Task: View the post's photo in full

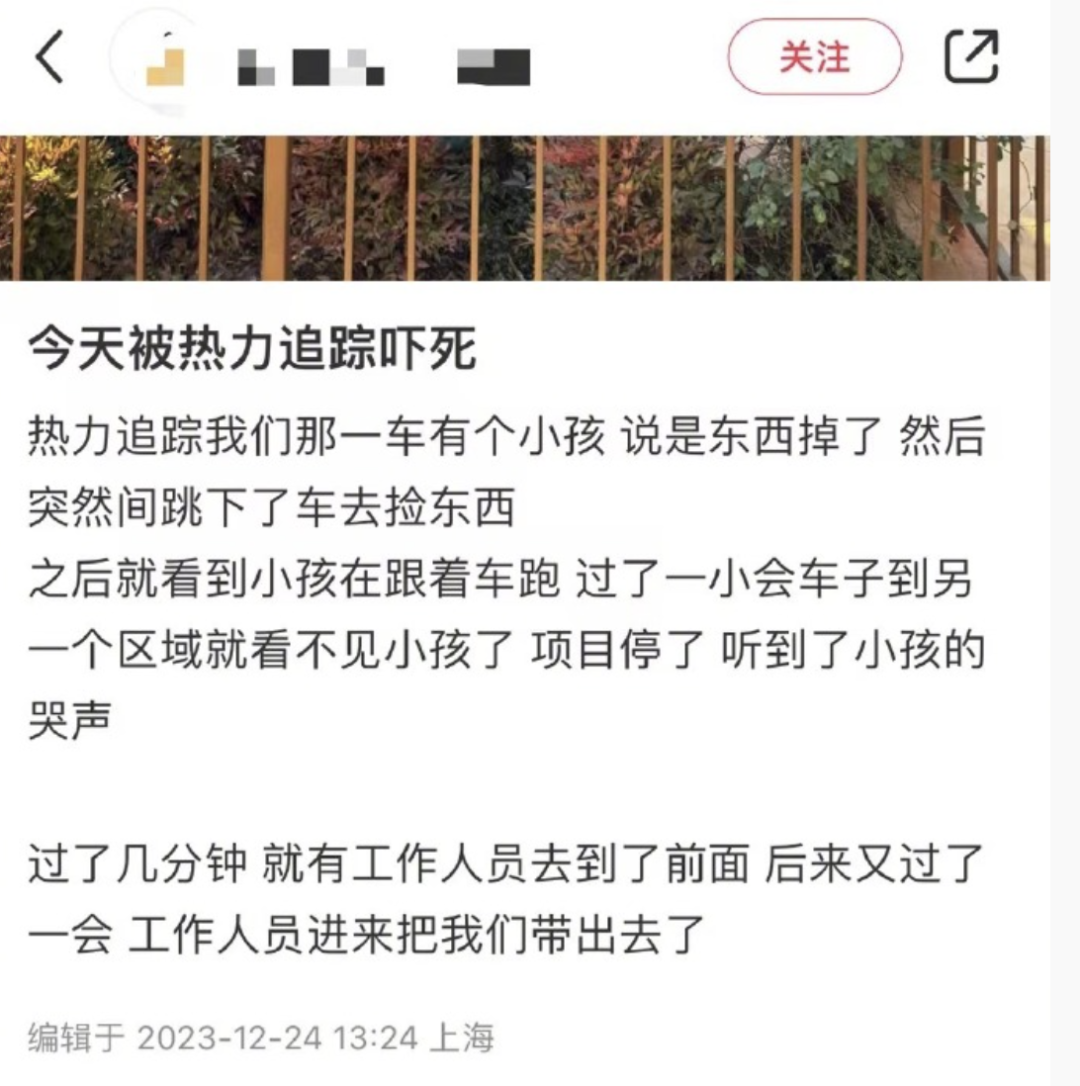Action: (524, 208)
